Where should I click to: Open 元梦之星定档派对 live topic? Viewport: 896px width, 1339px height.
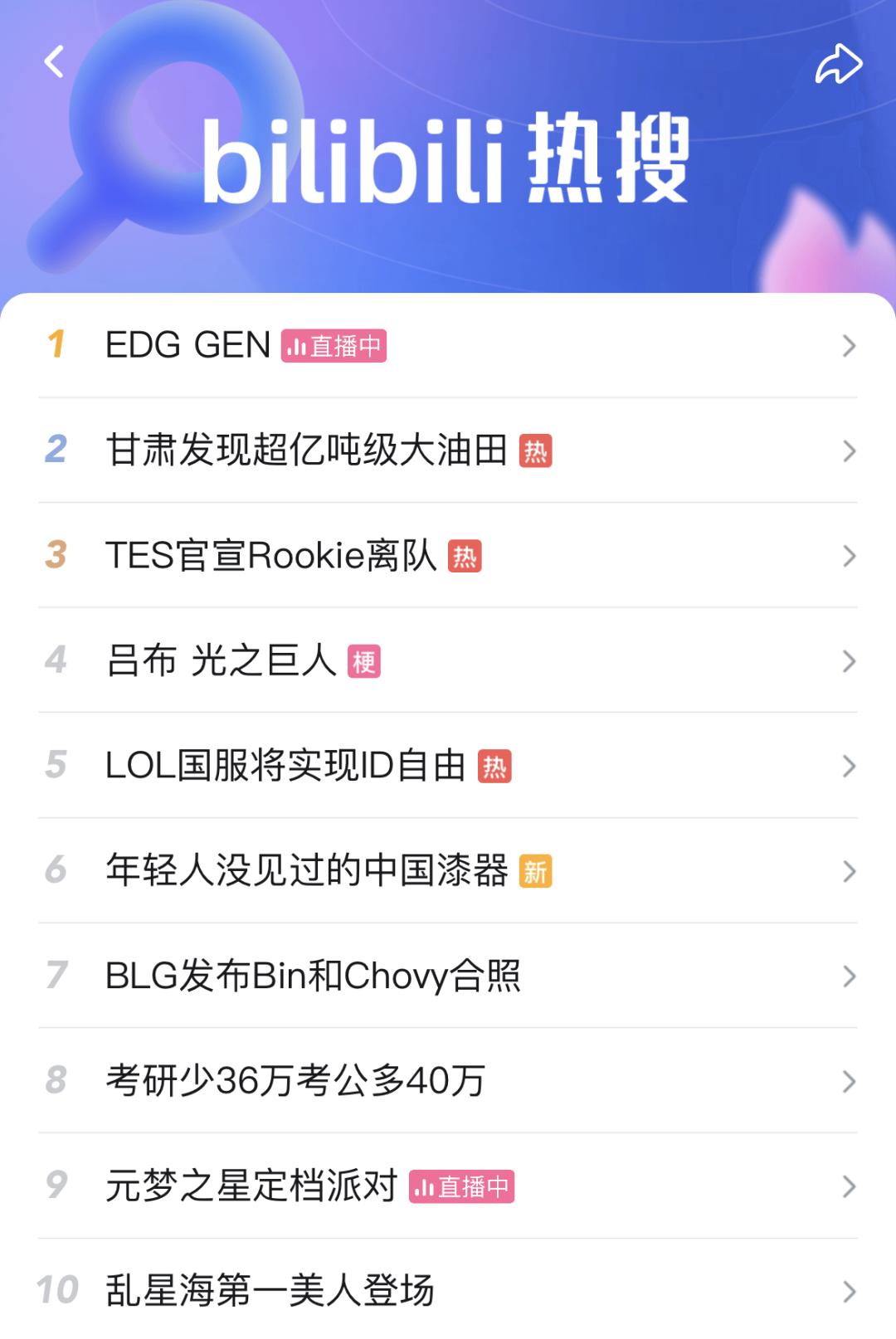448,1186
